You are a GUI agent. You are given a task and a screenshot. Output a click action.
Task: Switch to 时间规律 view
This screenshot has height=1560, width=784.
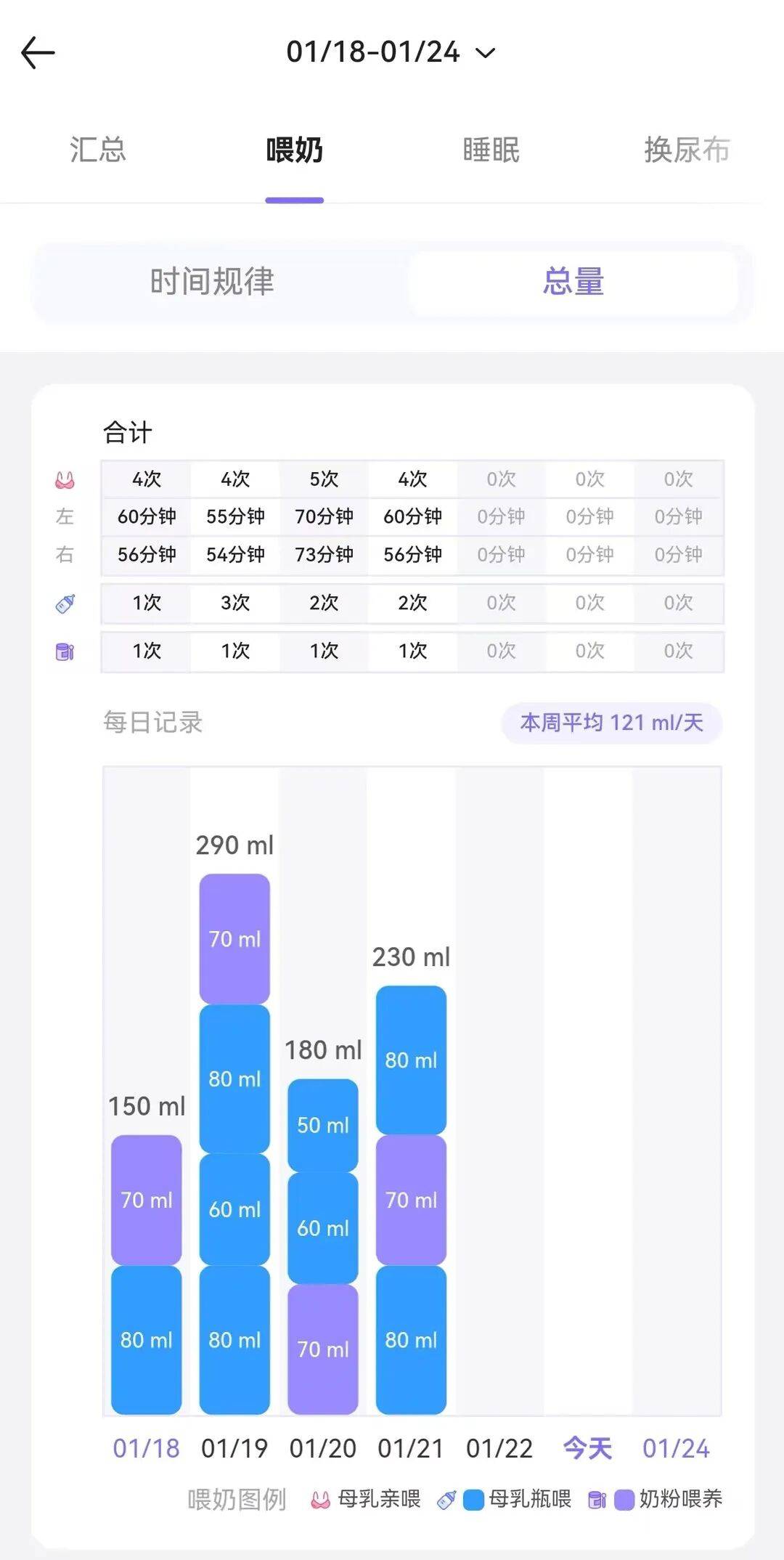[212, 282]
